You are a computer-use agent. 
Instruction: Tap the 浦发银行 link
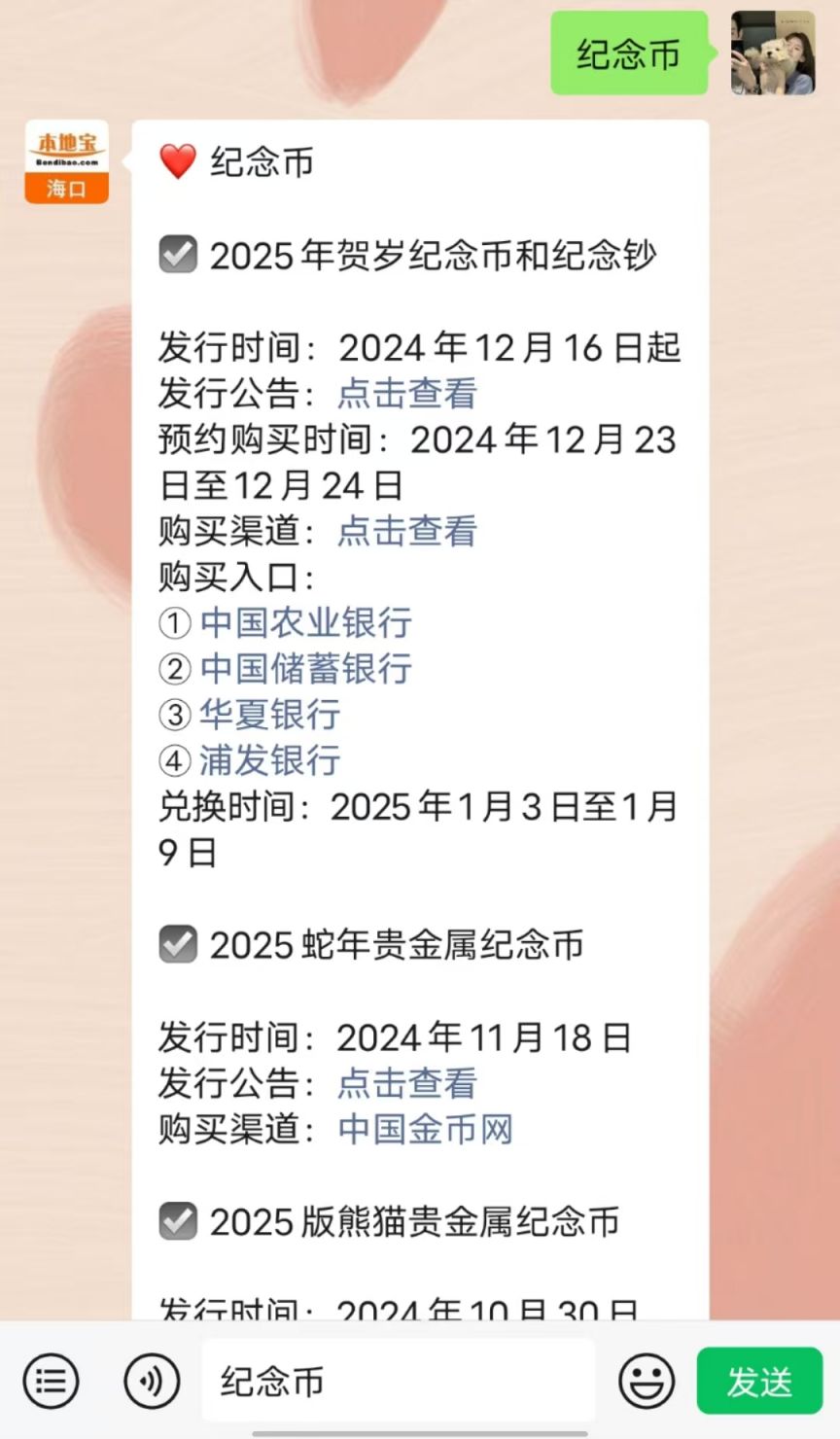point(269,760)
